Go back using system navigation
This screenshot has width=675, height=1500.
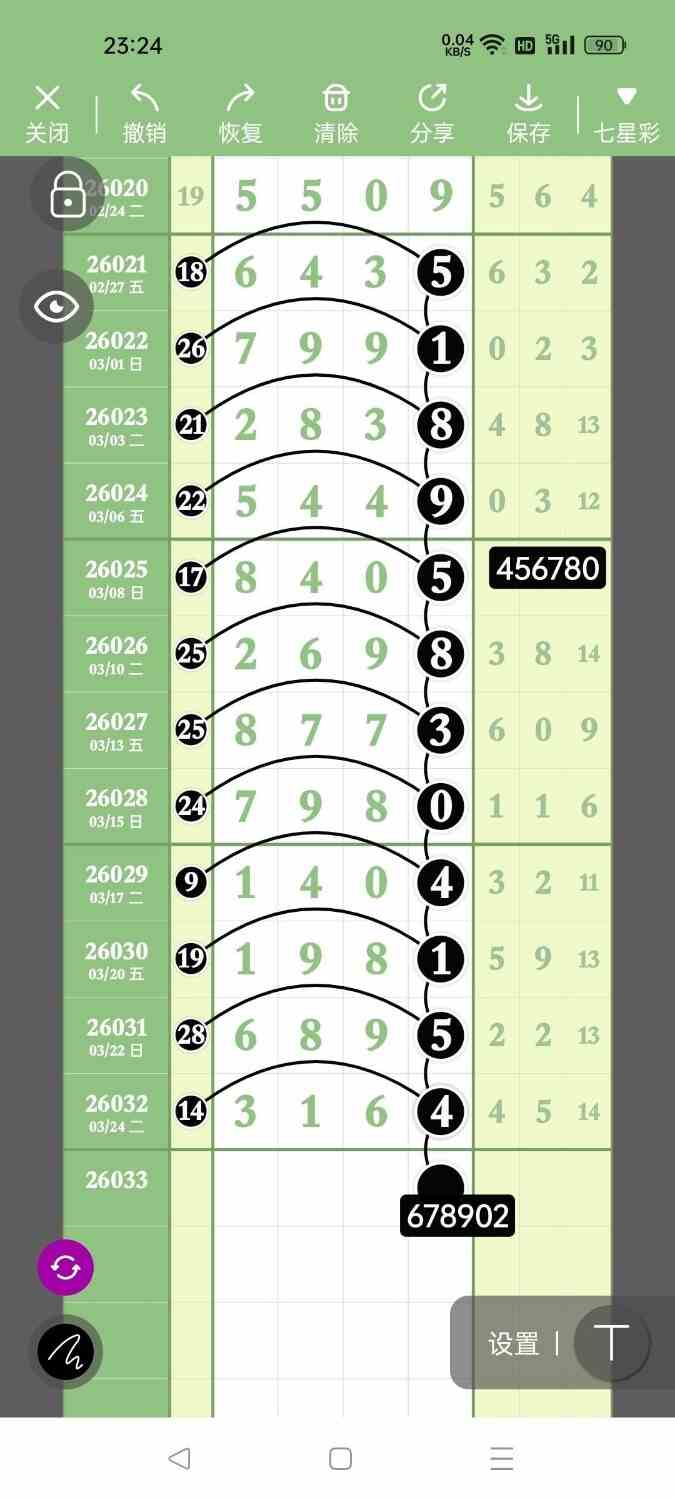[x=179, y=1459]
